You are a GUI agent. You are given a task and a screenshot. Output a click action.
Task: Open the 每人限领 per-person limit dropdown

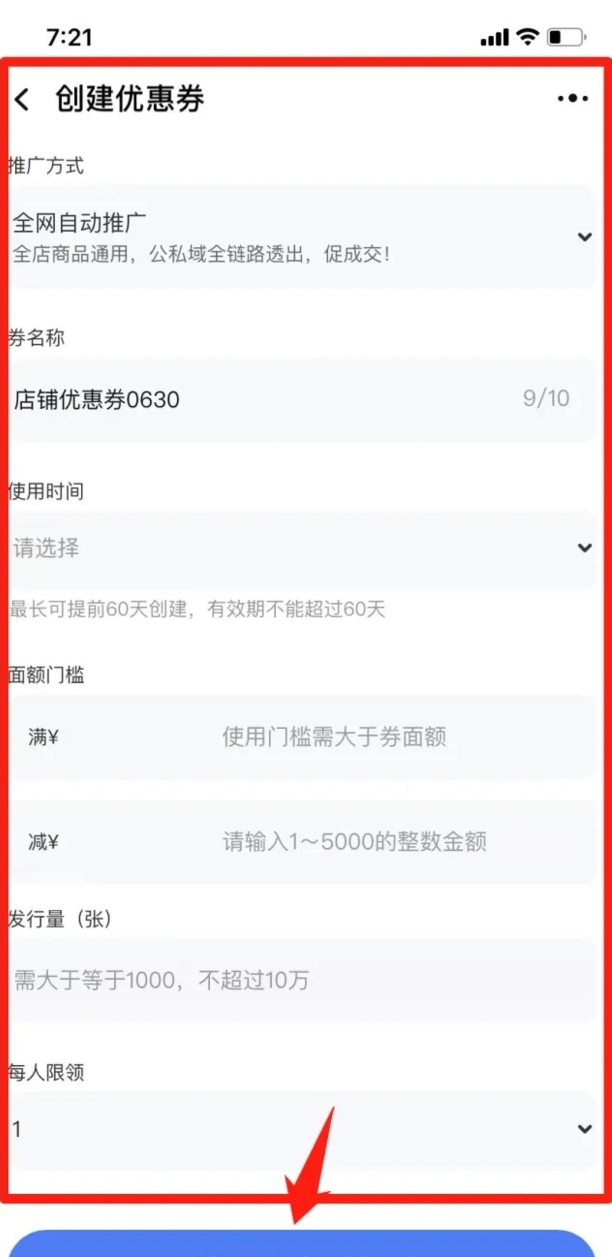click(x=300, y=1129)
